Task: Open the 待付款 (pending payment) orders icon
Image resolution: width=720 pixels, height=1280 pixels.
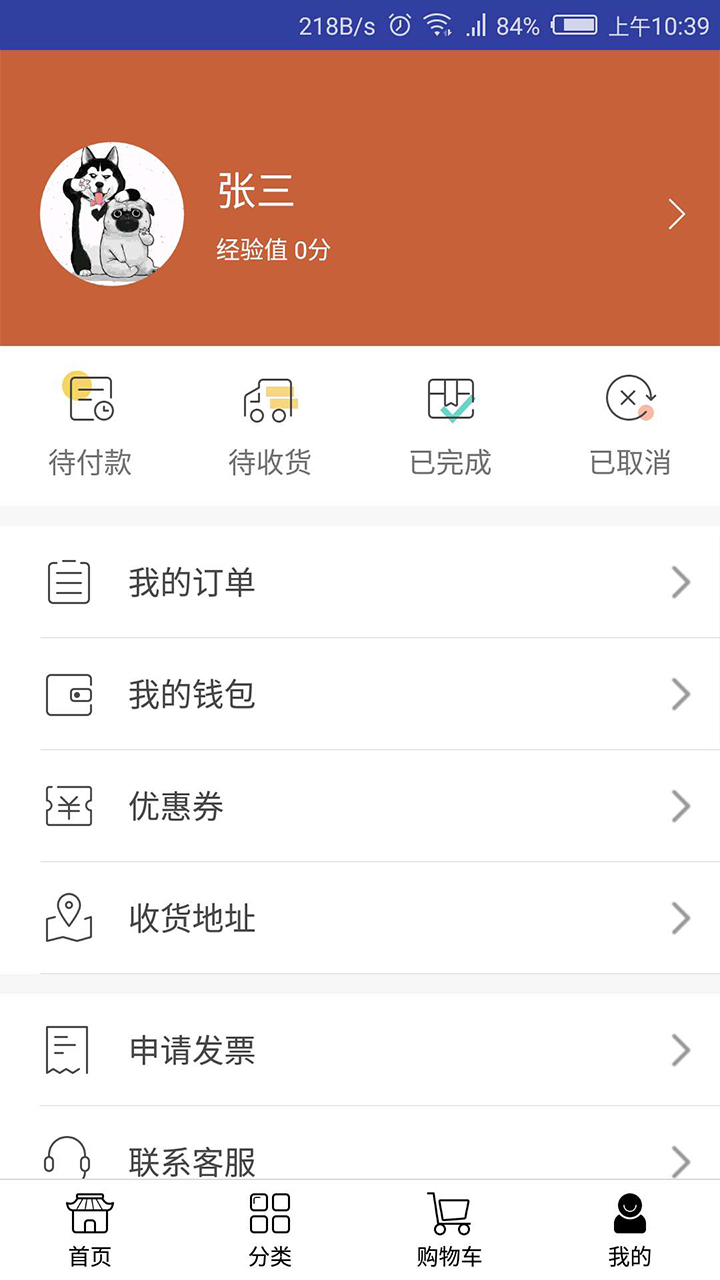Action: click(x=89, y=400)
